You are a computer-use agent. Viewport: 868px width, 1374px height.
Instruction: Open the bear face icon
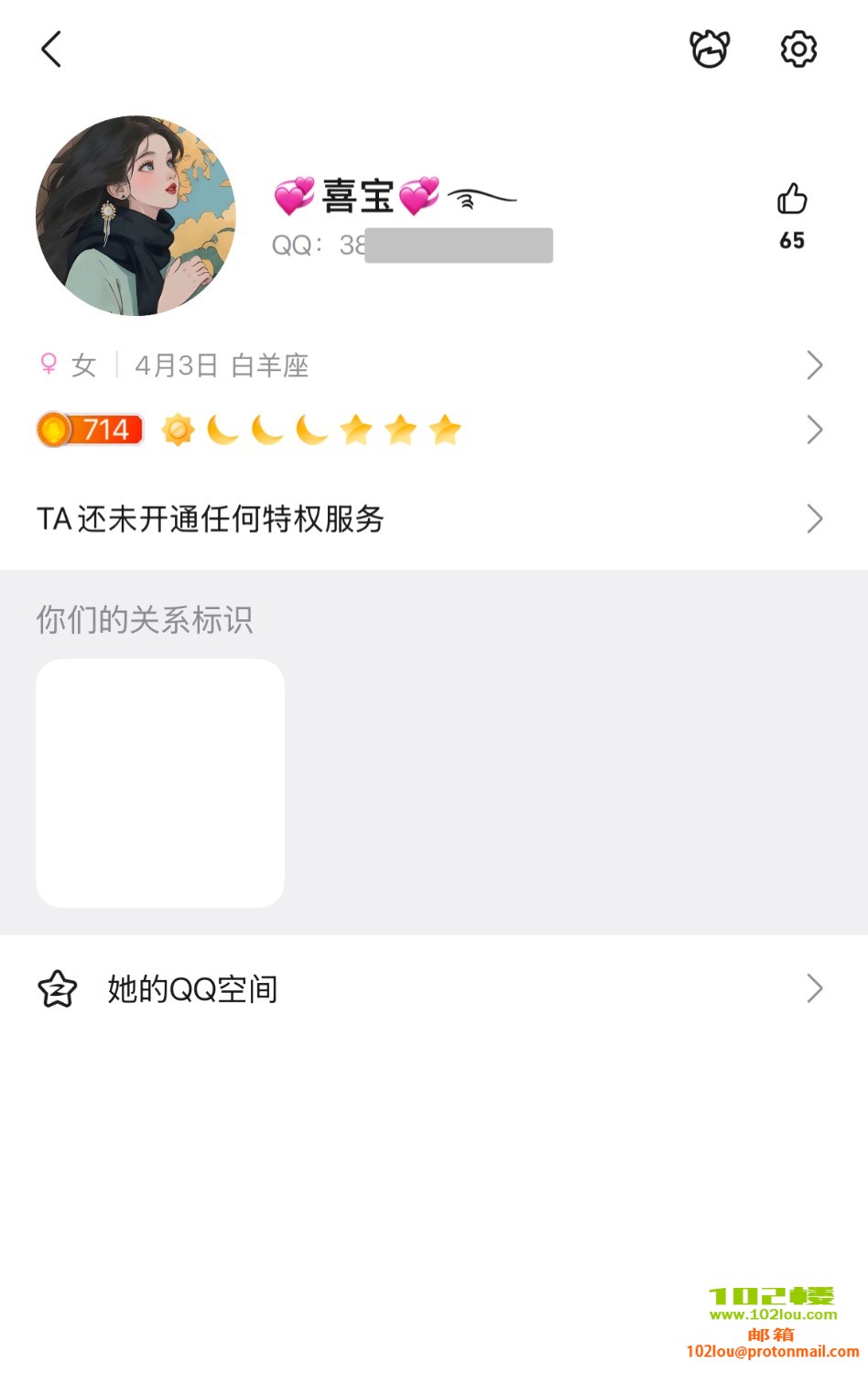[710, 49]
